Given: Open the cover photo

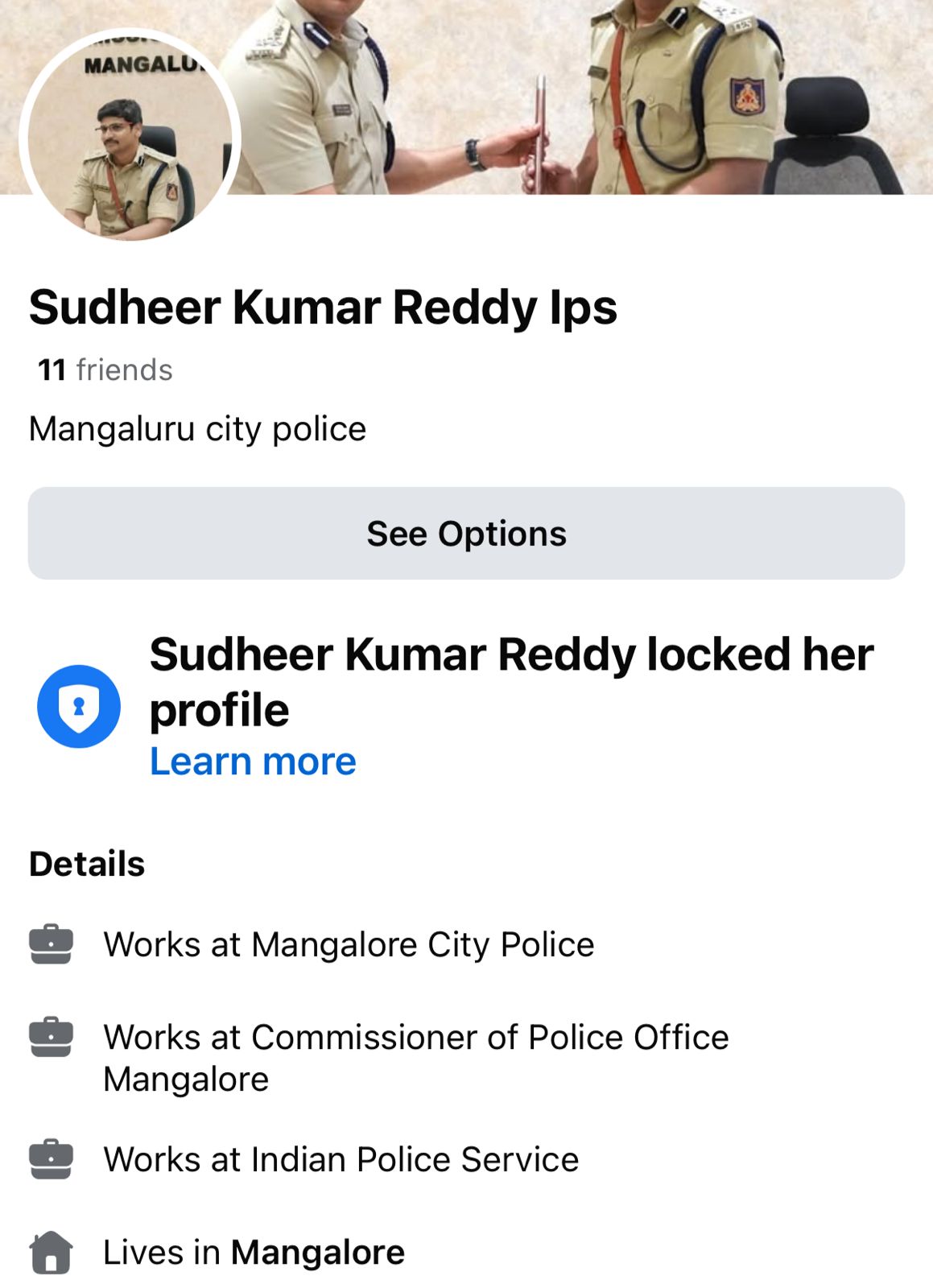Looking at the screenshot, I should coord(580,97).
